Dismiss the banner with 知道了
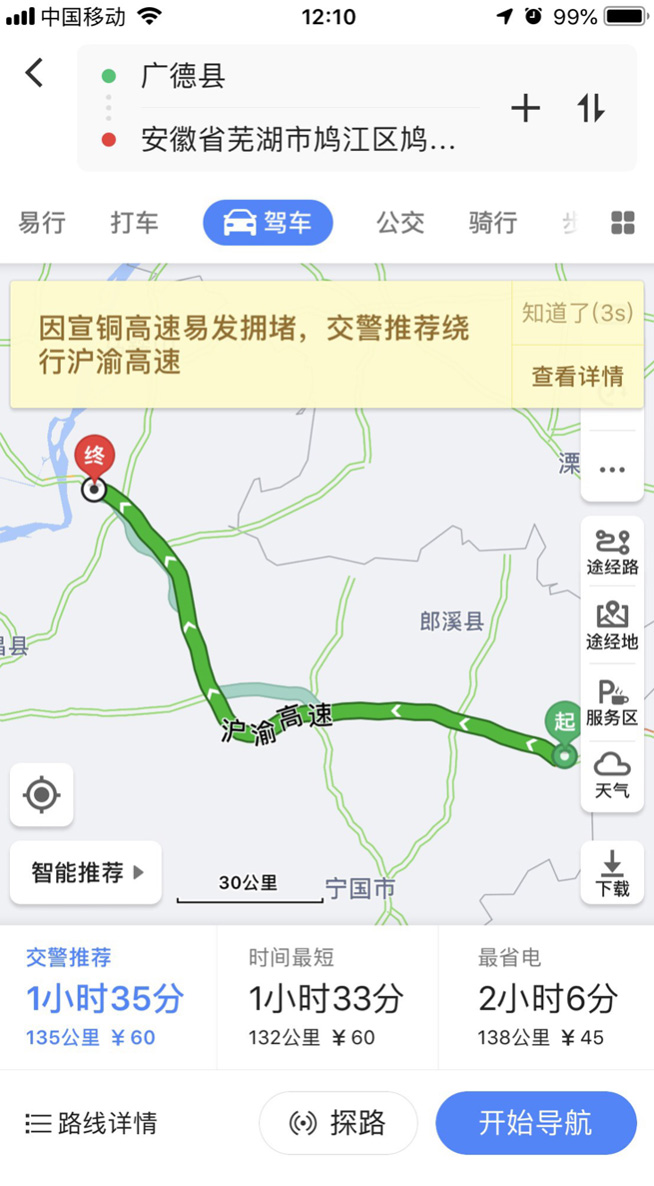Image resolution: width=654 pixels, height=1186 pixels. point(578,313)
